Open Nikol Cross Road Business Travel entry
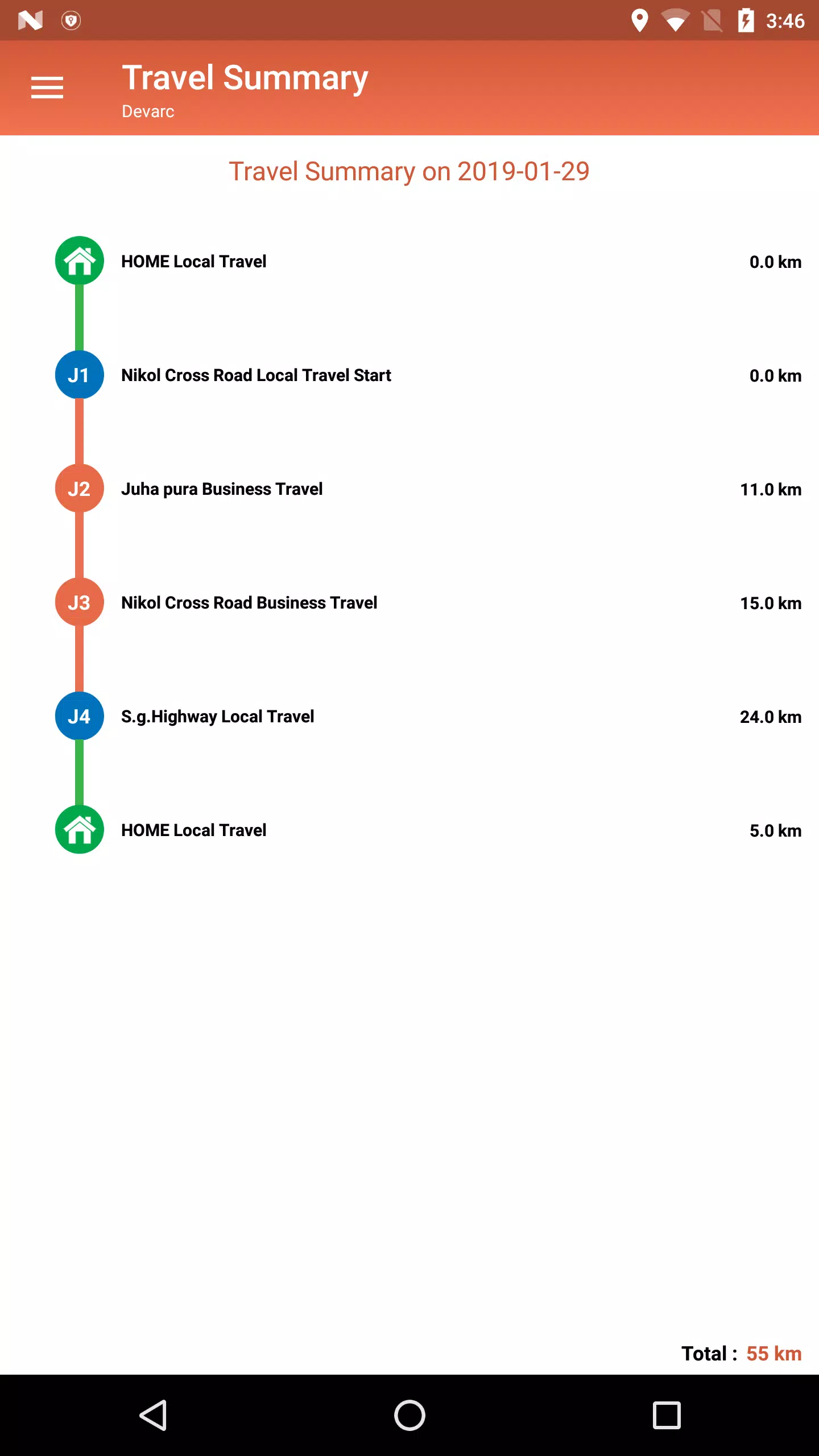 point(409,603)
